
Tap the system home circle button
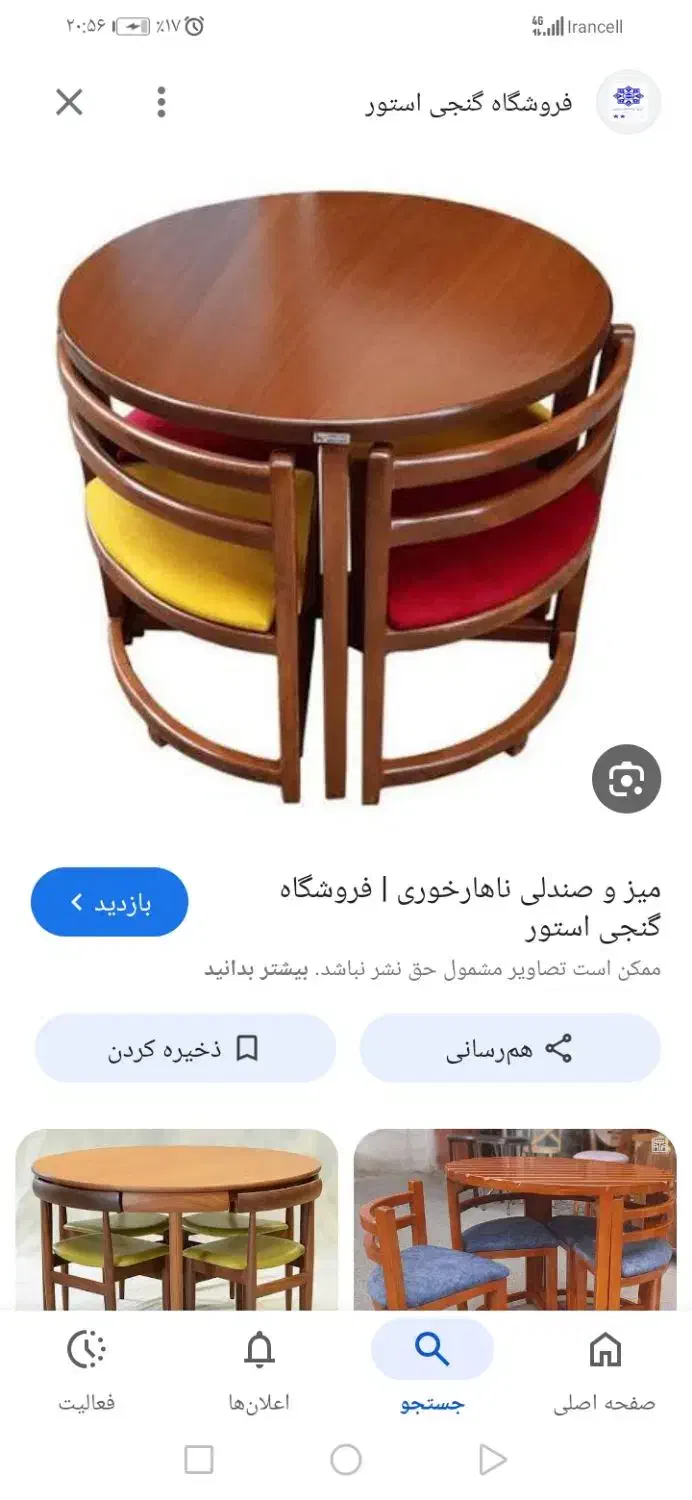tap(346, 1460)
